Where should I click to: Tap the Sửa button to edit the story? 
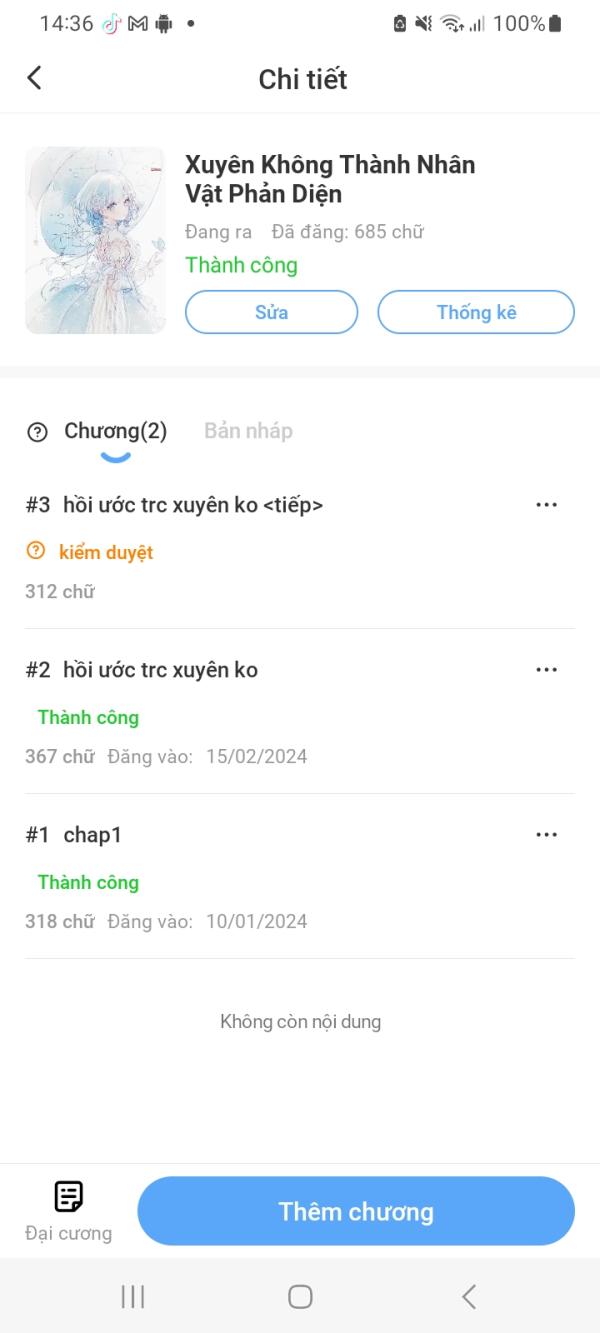tap(271, 312)
